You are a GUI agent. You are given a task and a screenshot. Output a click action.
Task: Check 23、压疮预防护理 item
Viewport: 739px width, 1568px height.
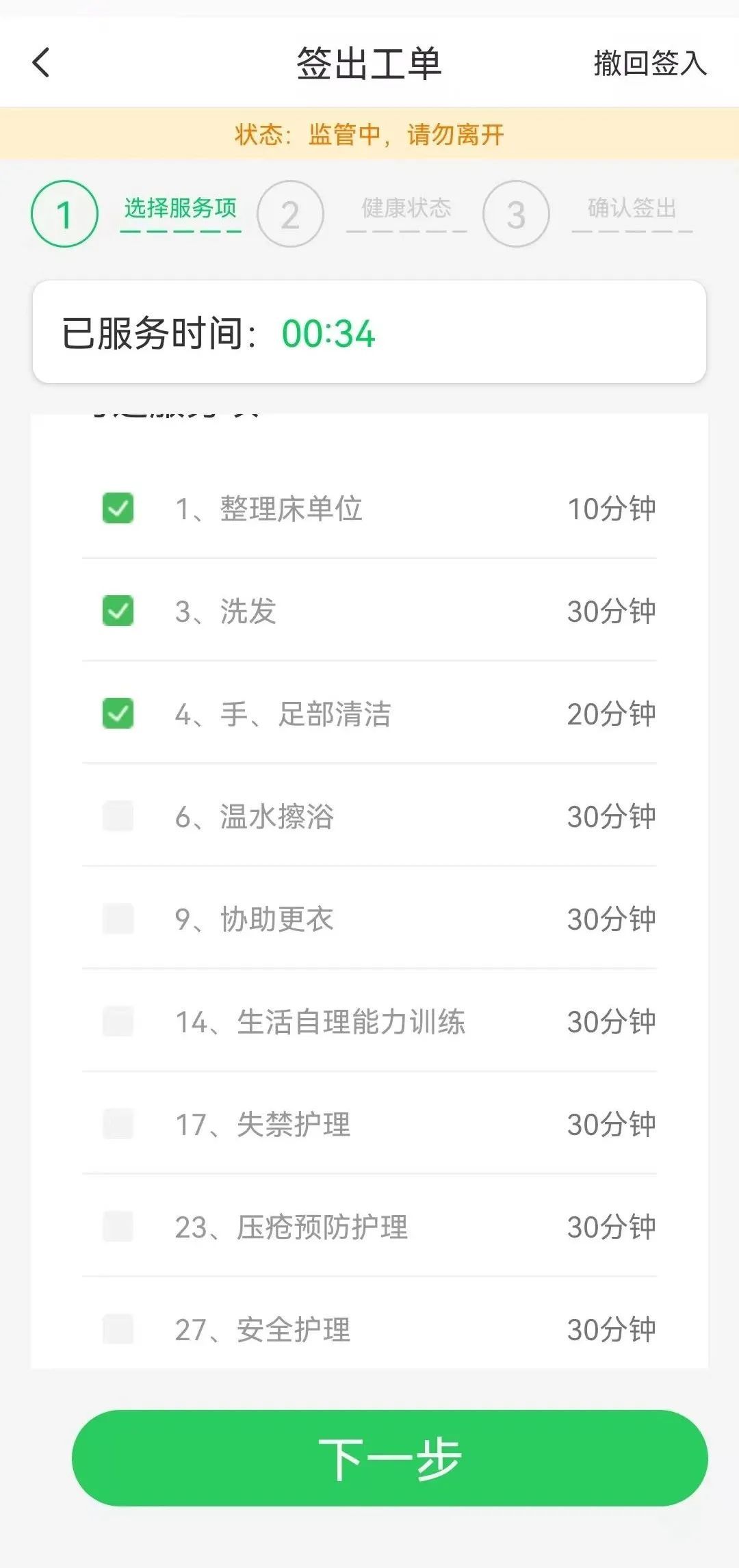click(x=118, y=1227)
